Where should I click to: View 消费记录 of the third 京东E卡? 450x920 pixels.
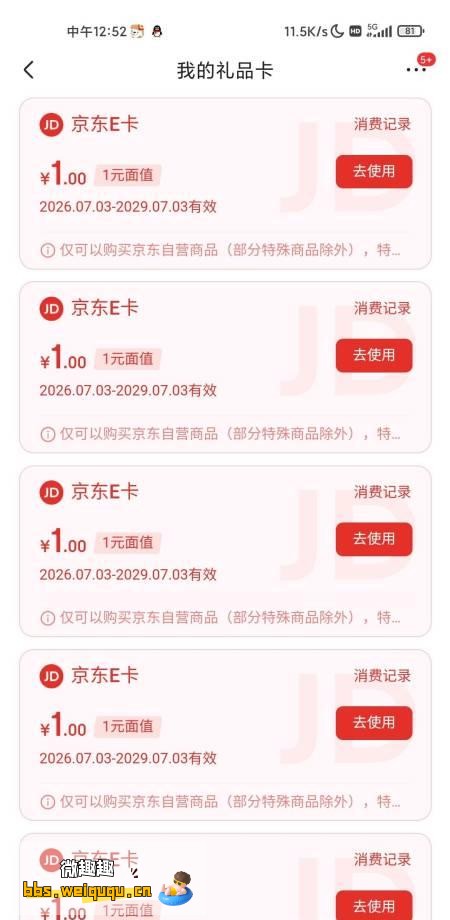click(383, 492)
